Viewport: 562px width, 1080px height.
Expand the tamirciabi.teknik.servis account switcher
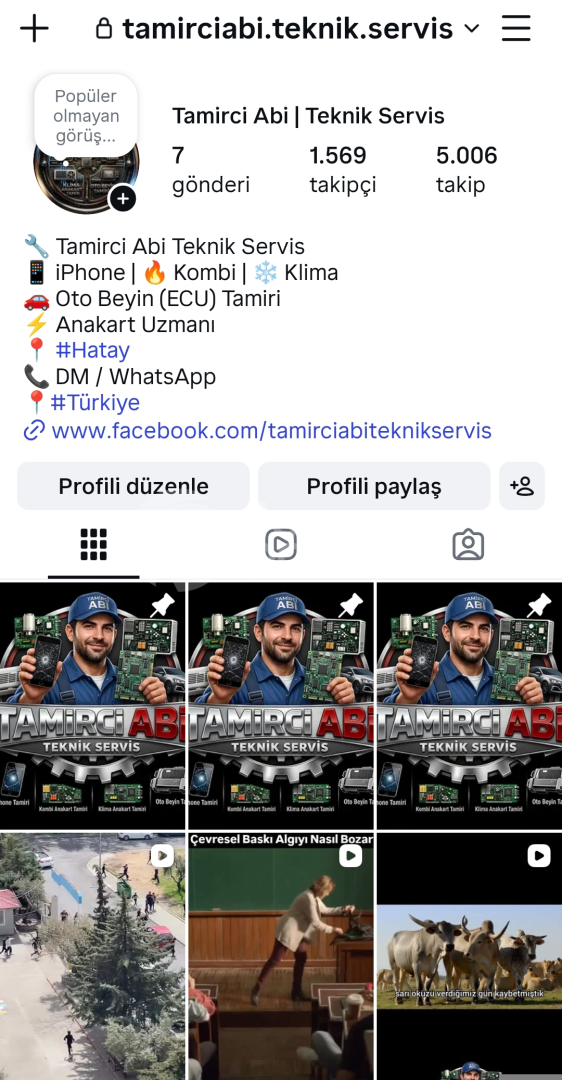pyautogui.click(x=287, y=29)
